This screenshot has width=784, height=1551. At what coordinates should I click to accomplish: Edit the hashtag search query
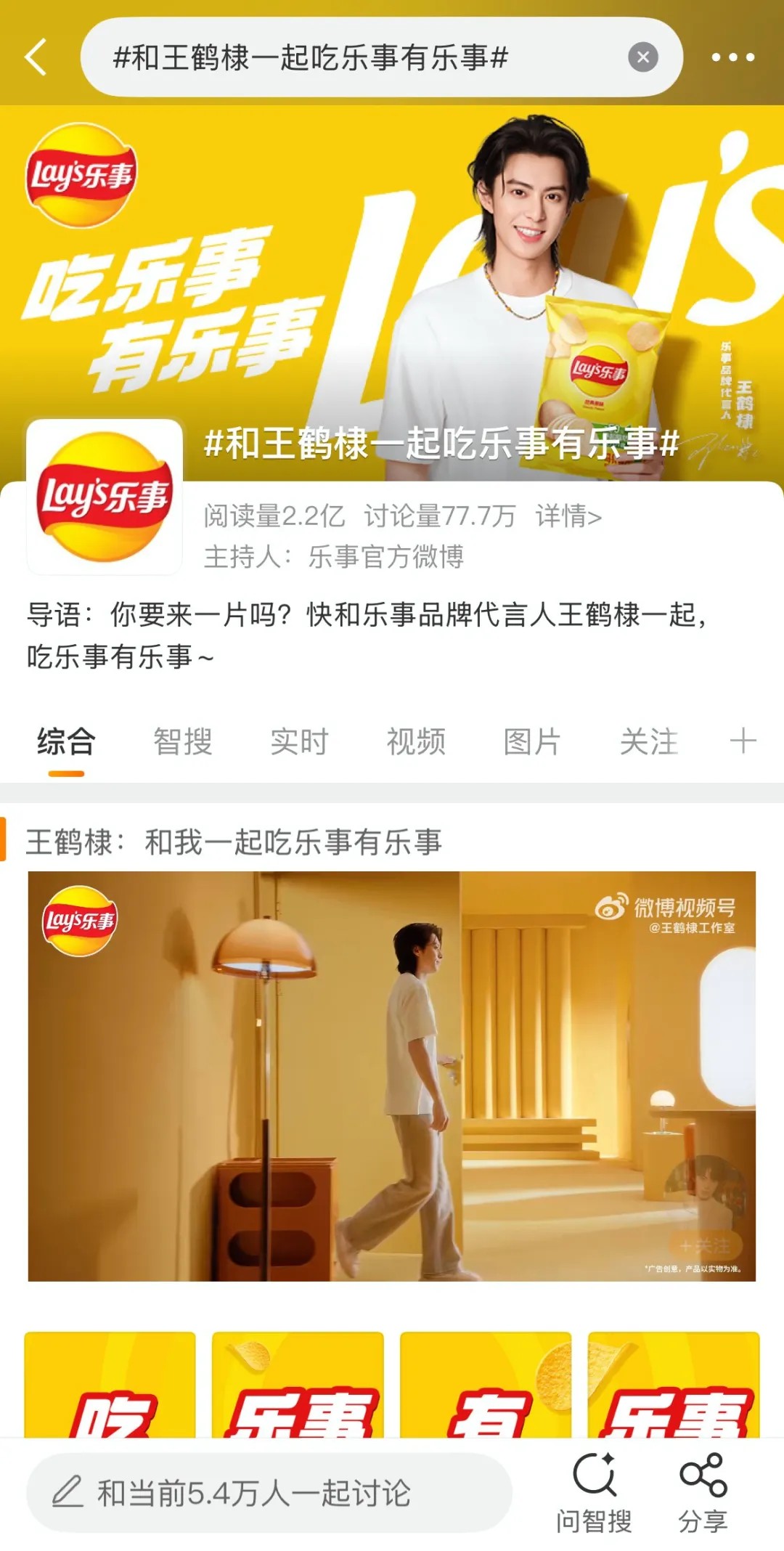(348, 57)
